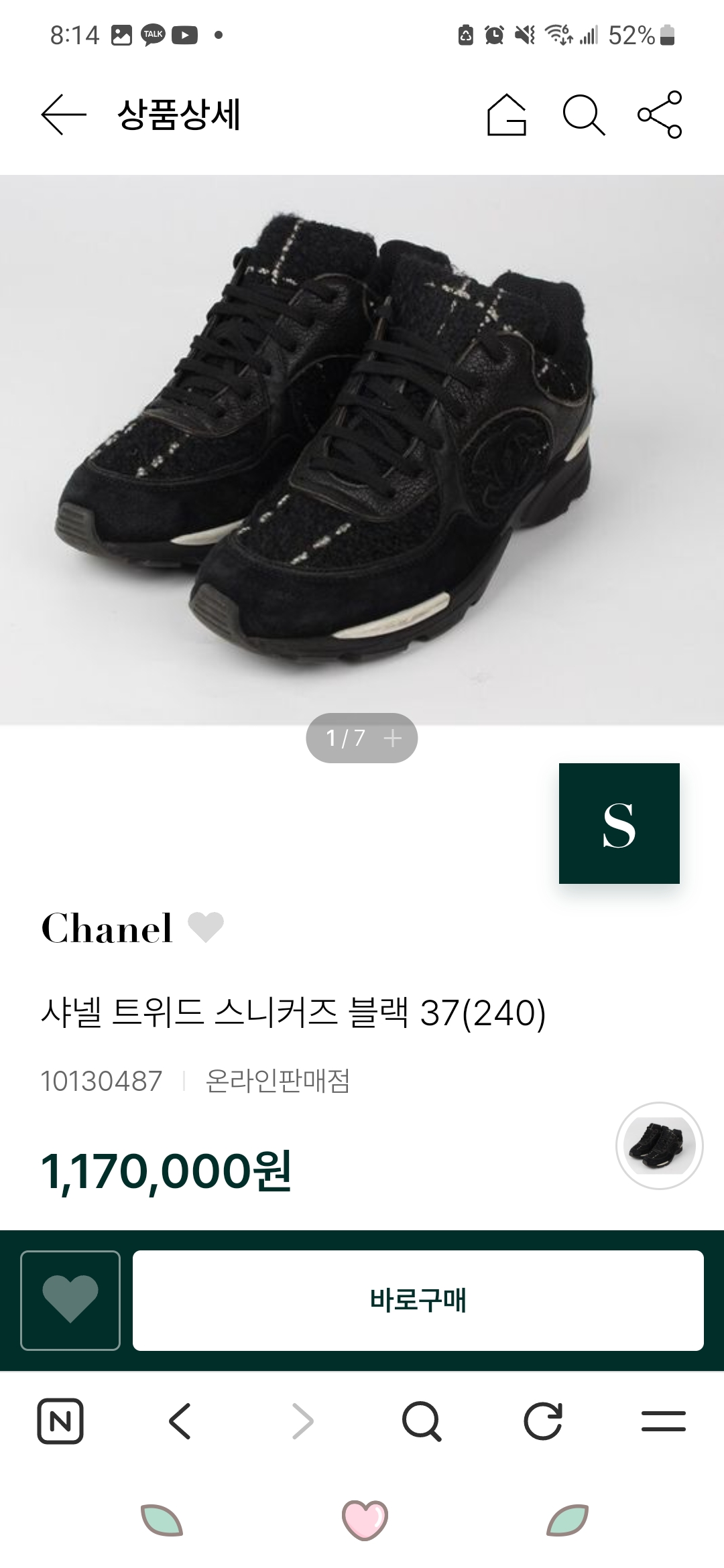
Task: Tap the 바로구매 buy now button
Action: (418, 1300)
